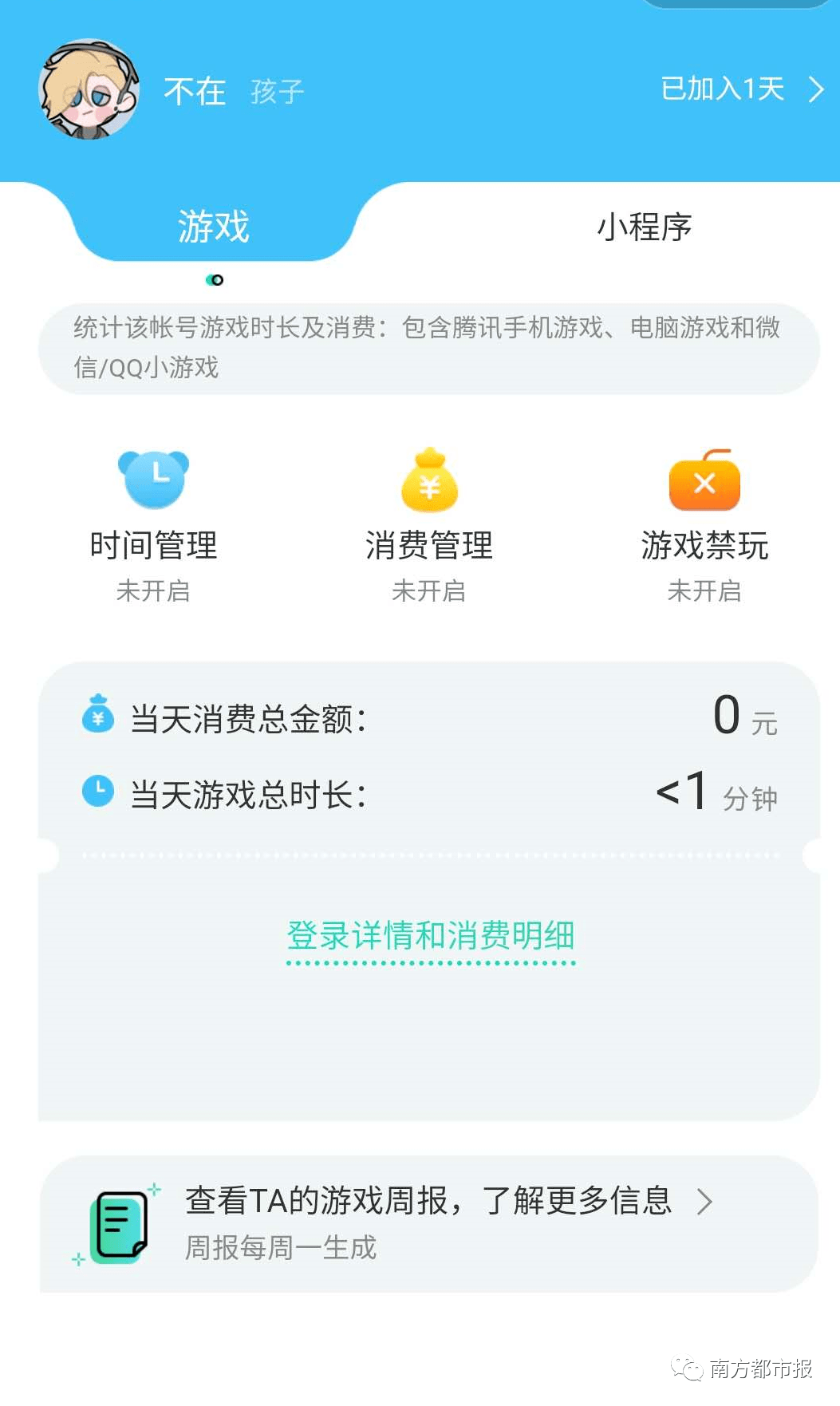Click the child's avatar picture

88,90
